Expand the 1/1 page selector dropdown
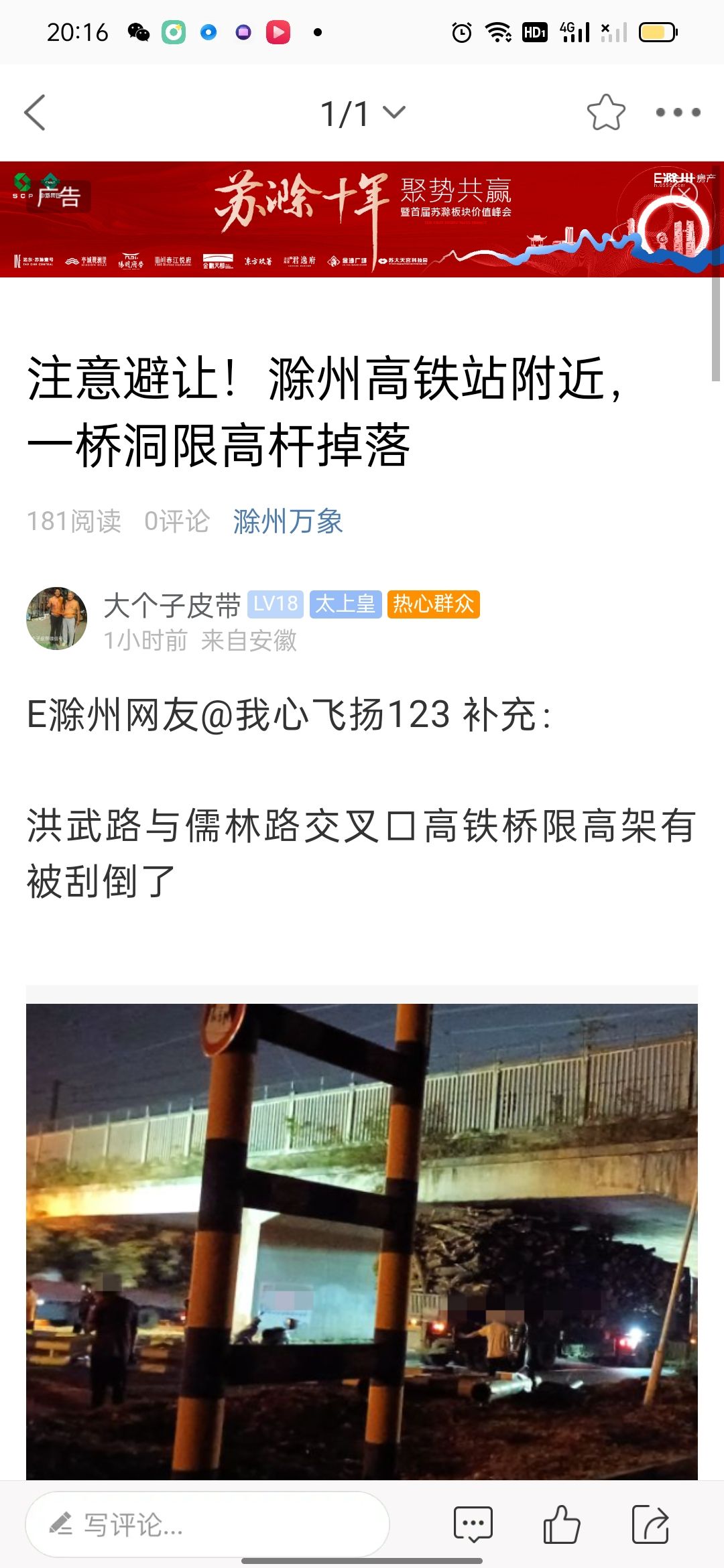The image size is (724, 1568). pyautogui.click(x=363, y=113)
